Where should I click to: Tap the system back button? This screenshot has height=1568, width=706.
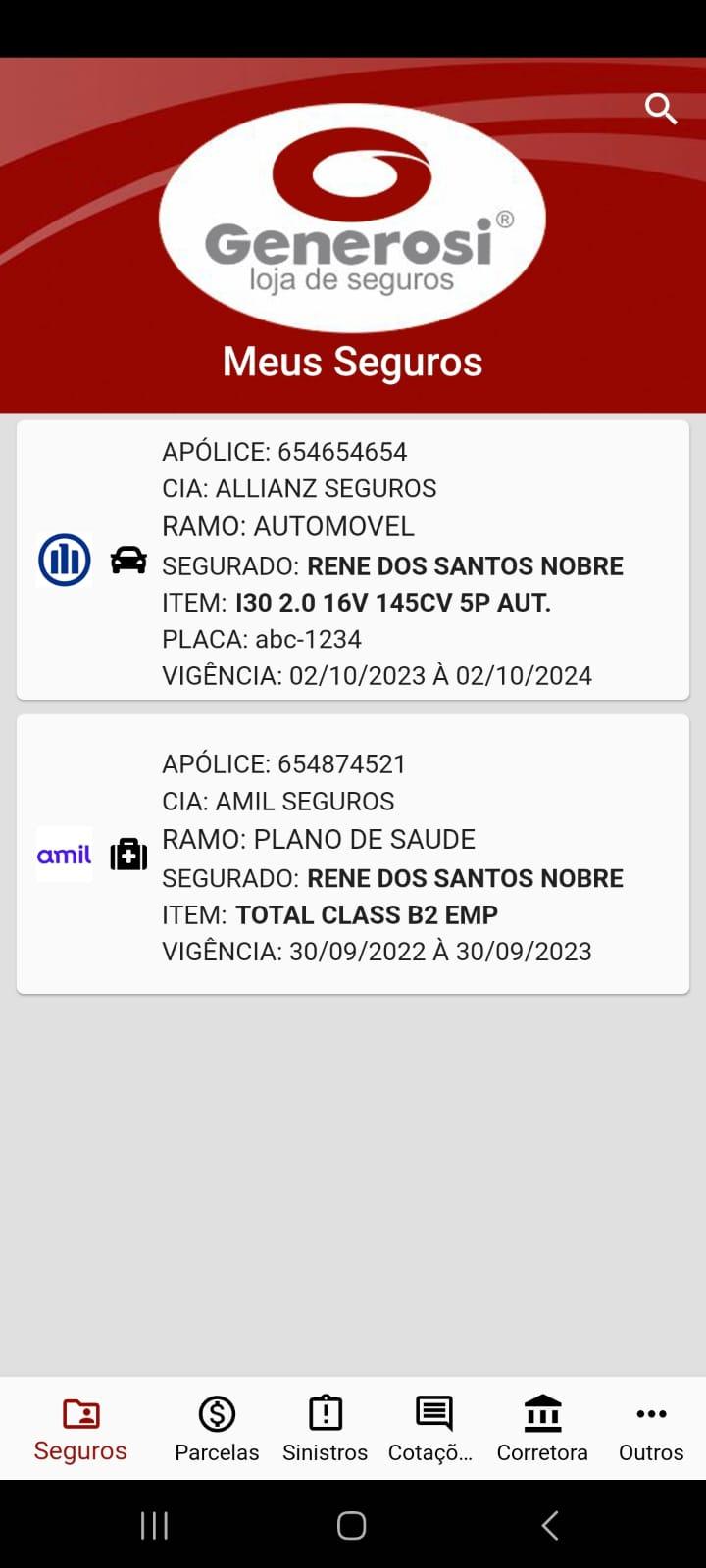550,1525
